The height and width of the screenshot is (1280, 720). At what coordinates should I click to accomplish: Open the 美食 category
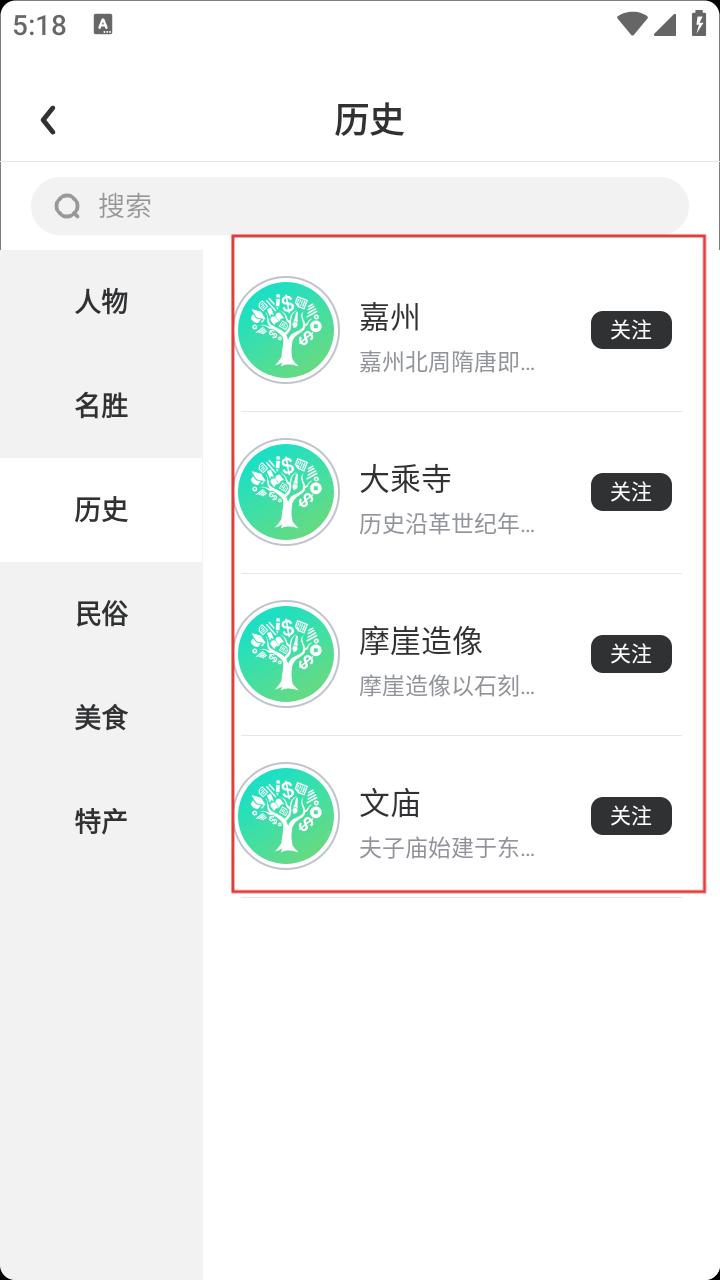pyautogui.click(x=101, y=717)
